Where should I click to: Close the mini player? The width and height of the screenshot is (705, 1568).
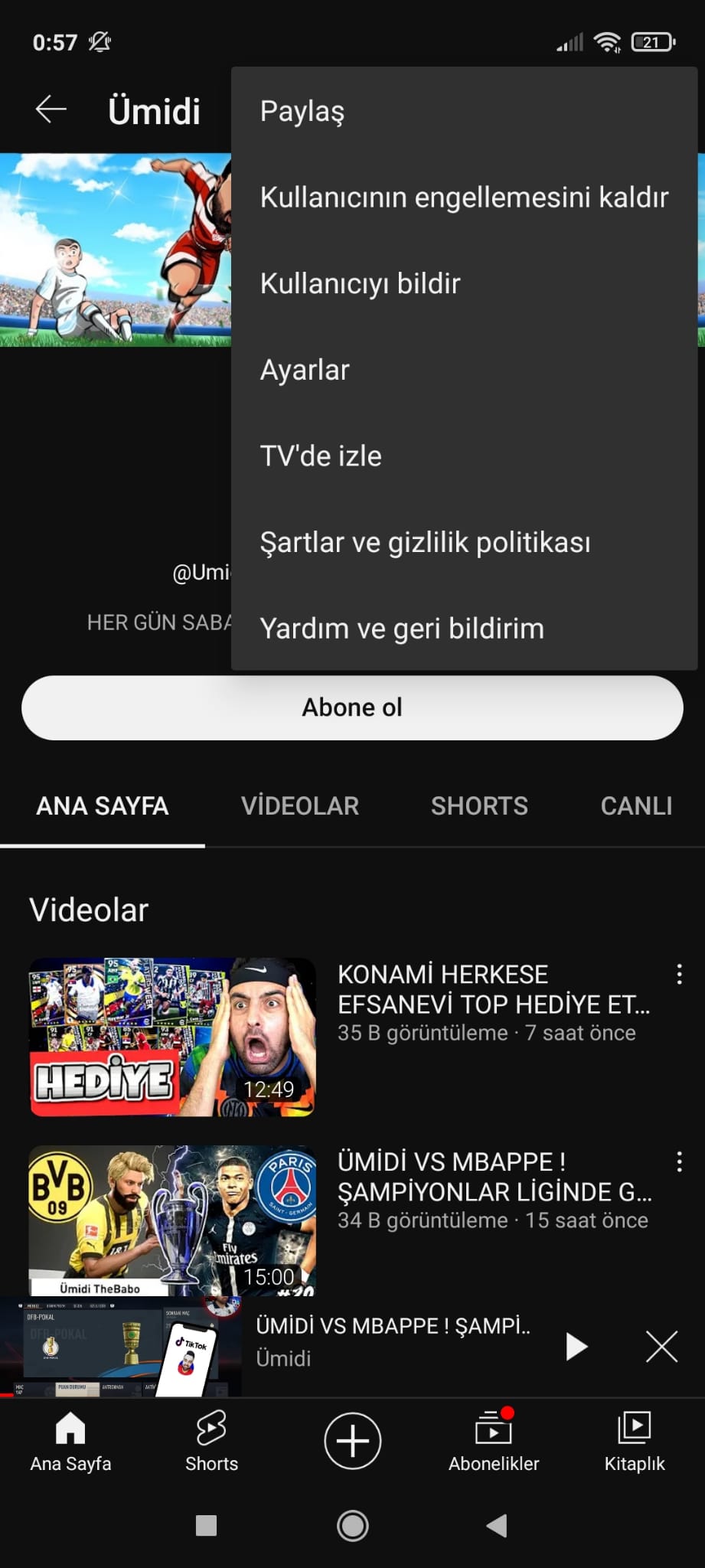coord(661,1347)
